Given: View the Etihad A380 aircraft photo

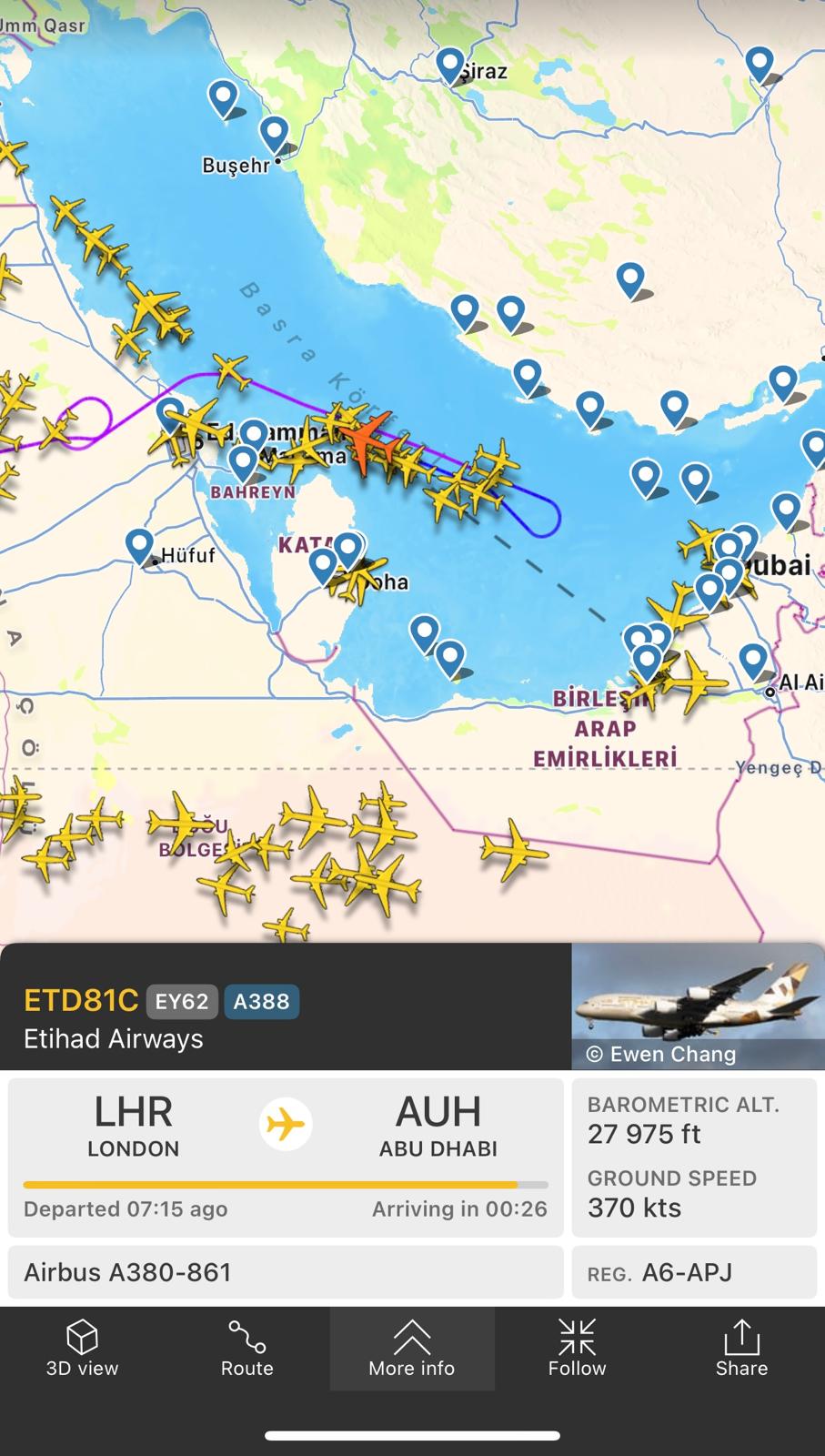Looking at the screenshot, I should (698, 1006).
